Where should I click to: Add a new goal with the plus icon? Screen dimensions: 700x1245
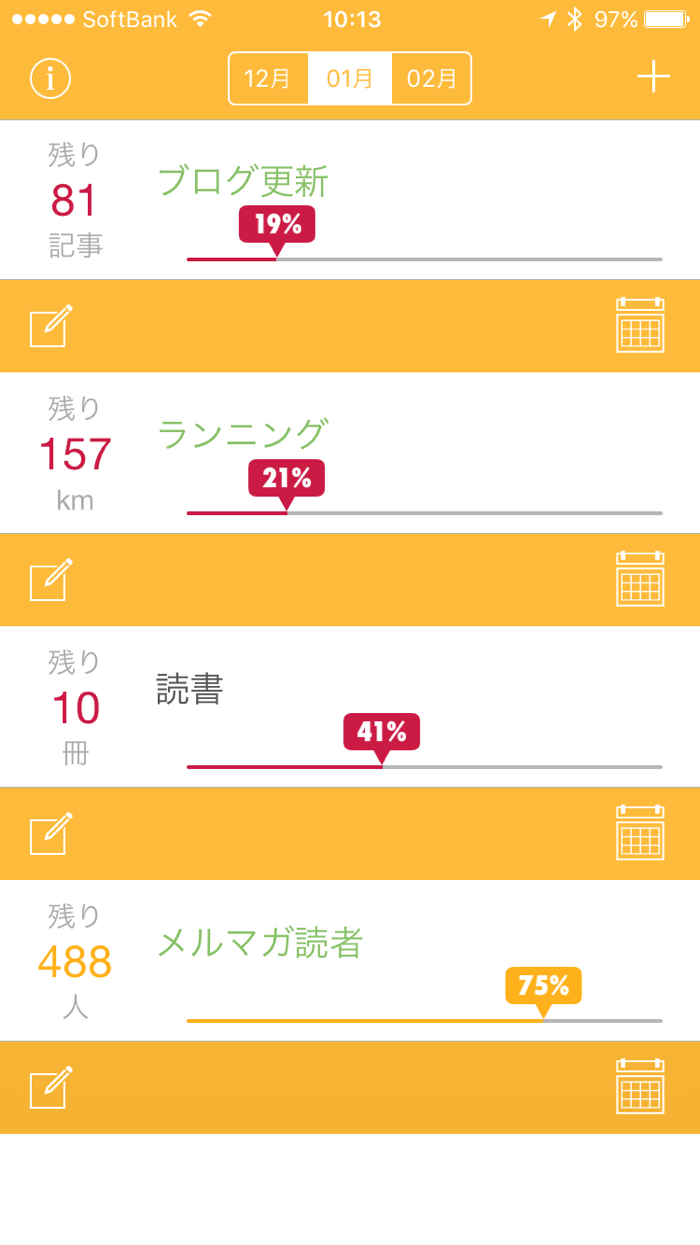[653, 77]
